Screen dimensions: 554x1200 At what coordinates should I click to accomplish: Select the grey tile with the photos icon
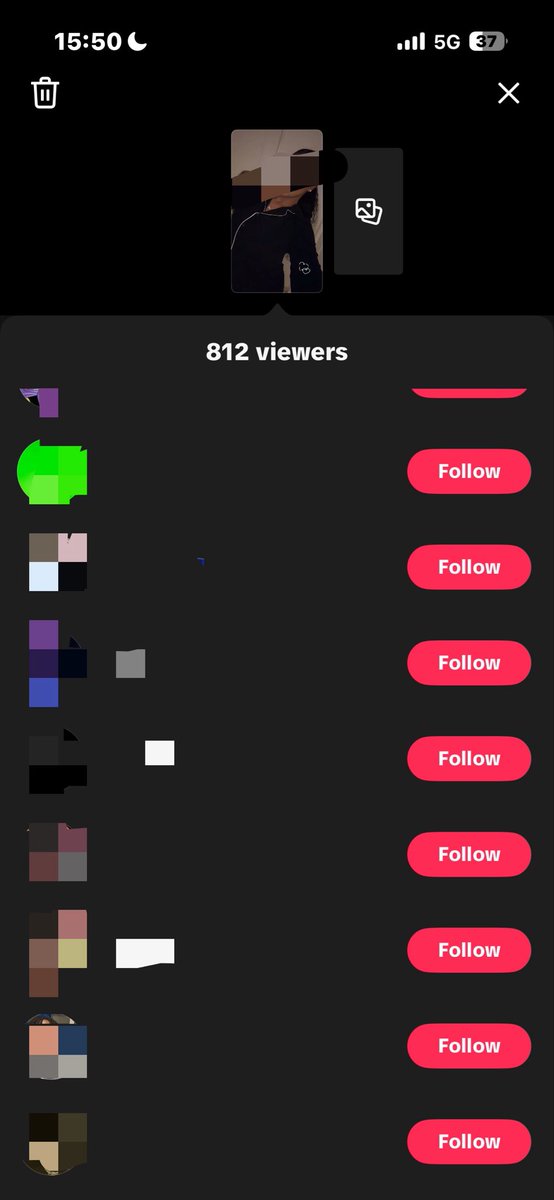[x=369, y=211]
